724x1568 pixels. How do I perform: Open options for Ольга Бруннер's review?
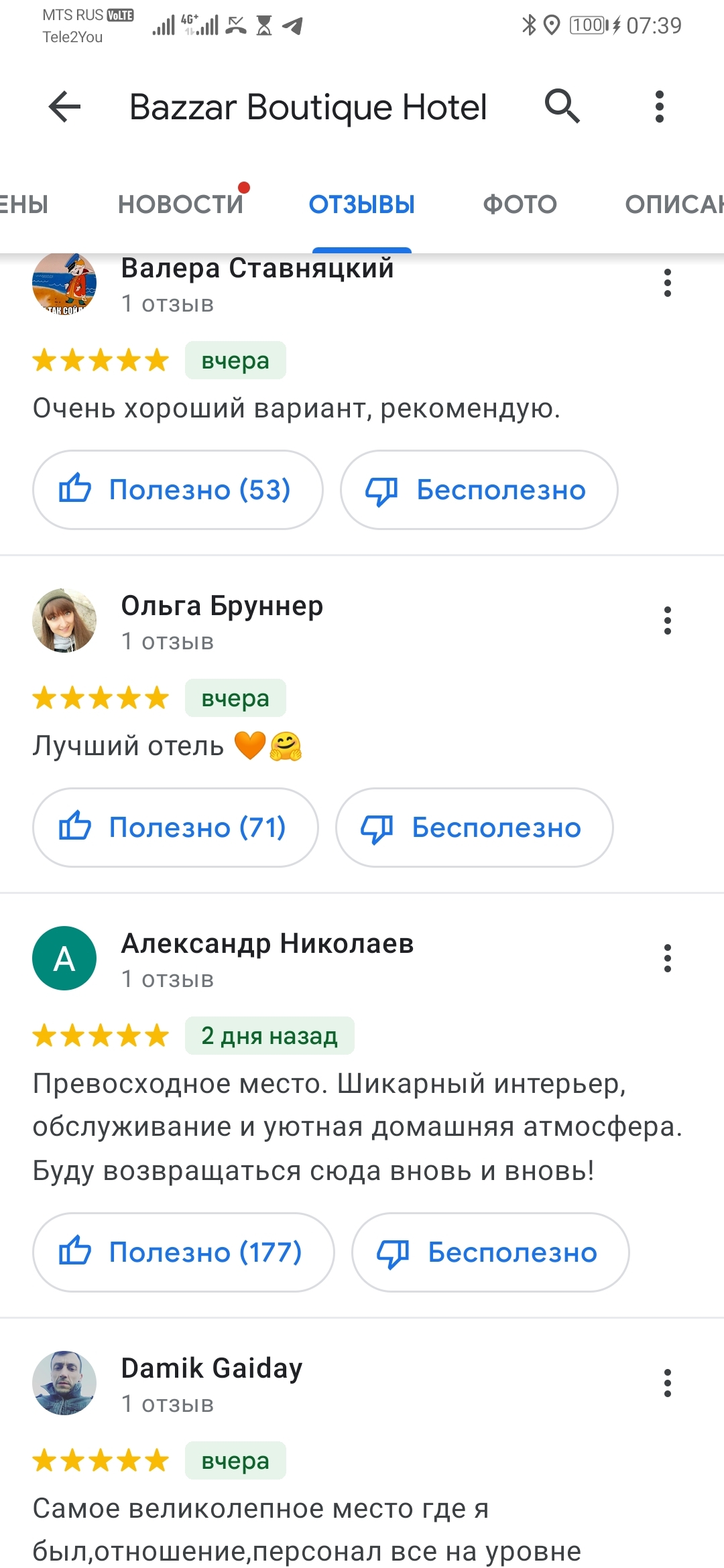coord(667,621)
